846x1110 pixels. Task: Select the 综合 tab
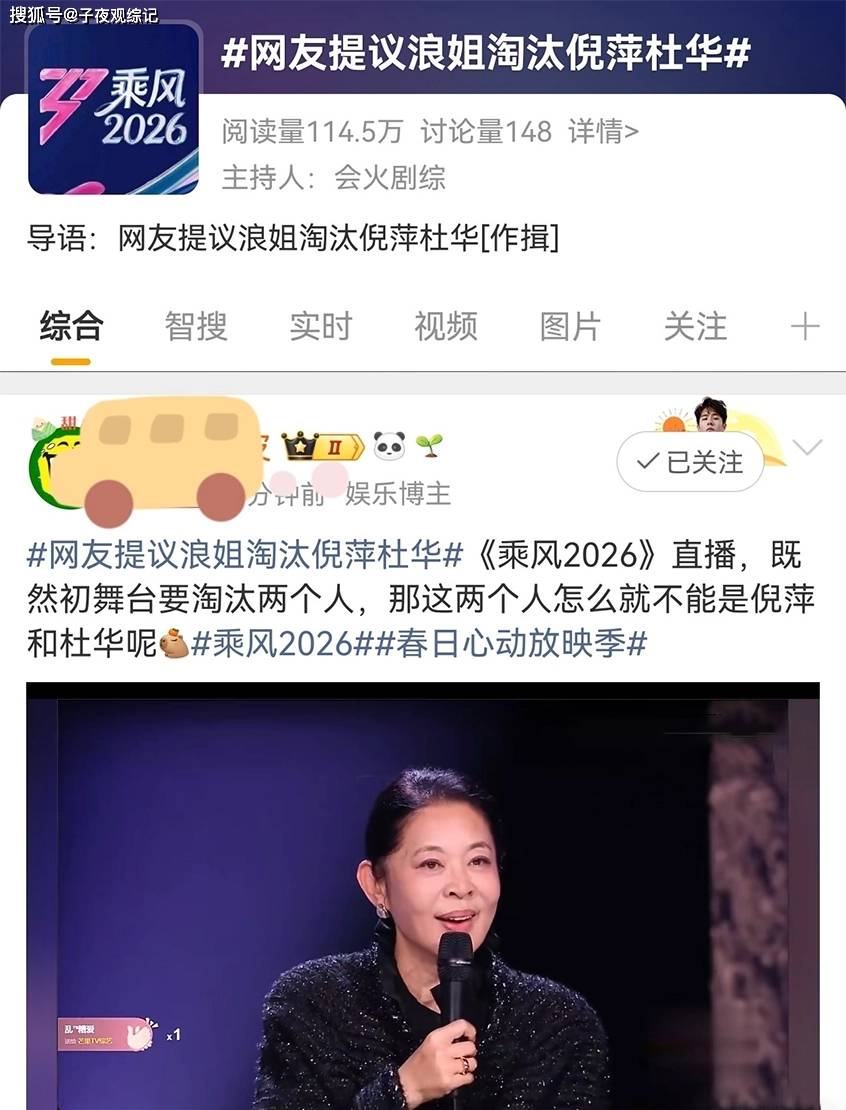pyautogui.click(x=71, y=326)
